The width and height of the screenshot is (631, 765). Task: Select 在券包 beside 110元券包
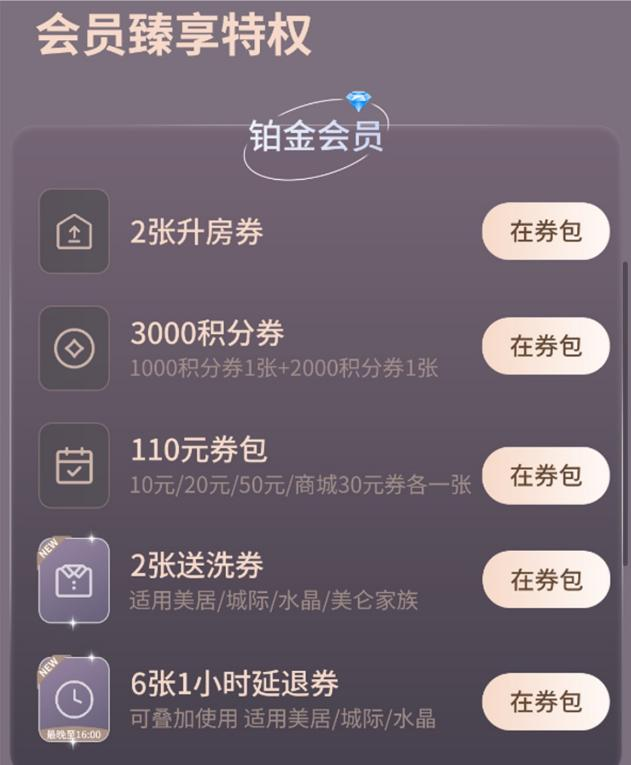[545, 475]
